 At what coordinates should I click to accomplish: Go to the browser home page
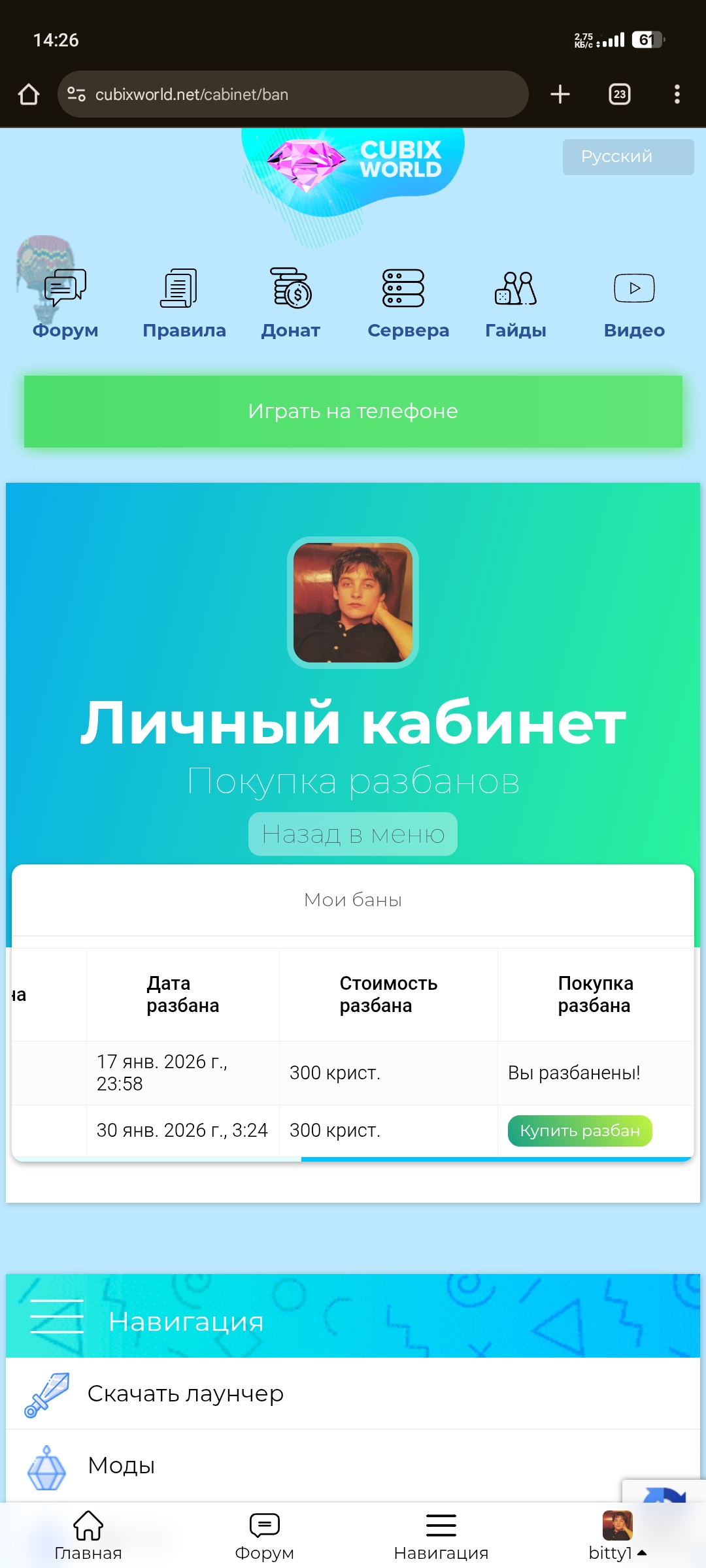[29, 94]
